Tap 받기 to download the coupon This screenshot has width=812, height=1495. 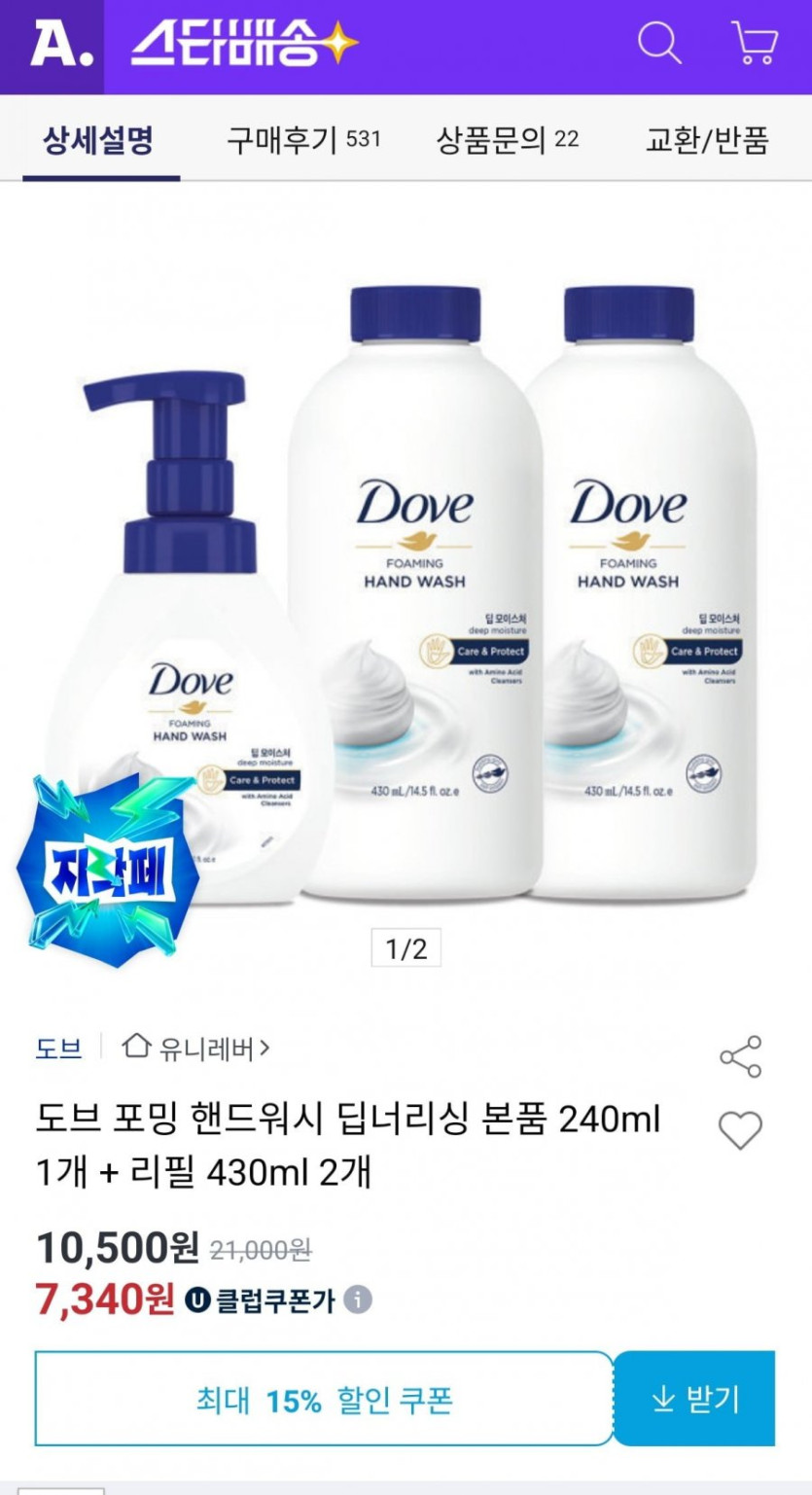point(694,1399)
